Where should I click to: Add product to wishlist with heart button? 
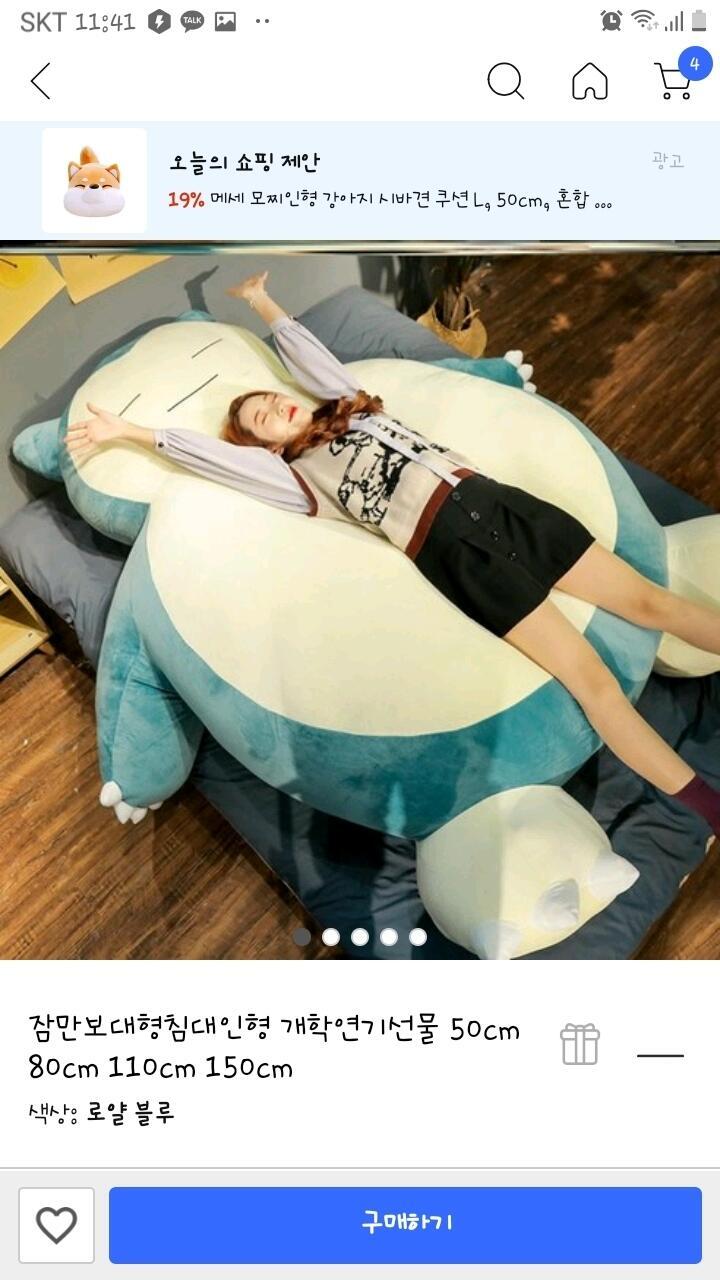click(x=56, y=1225)
